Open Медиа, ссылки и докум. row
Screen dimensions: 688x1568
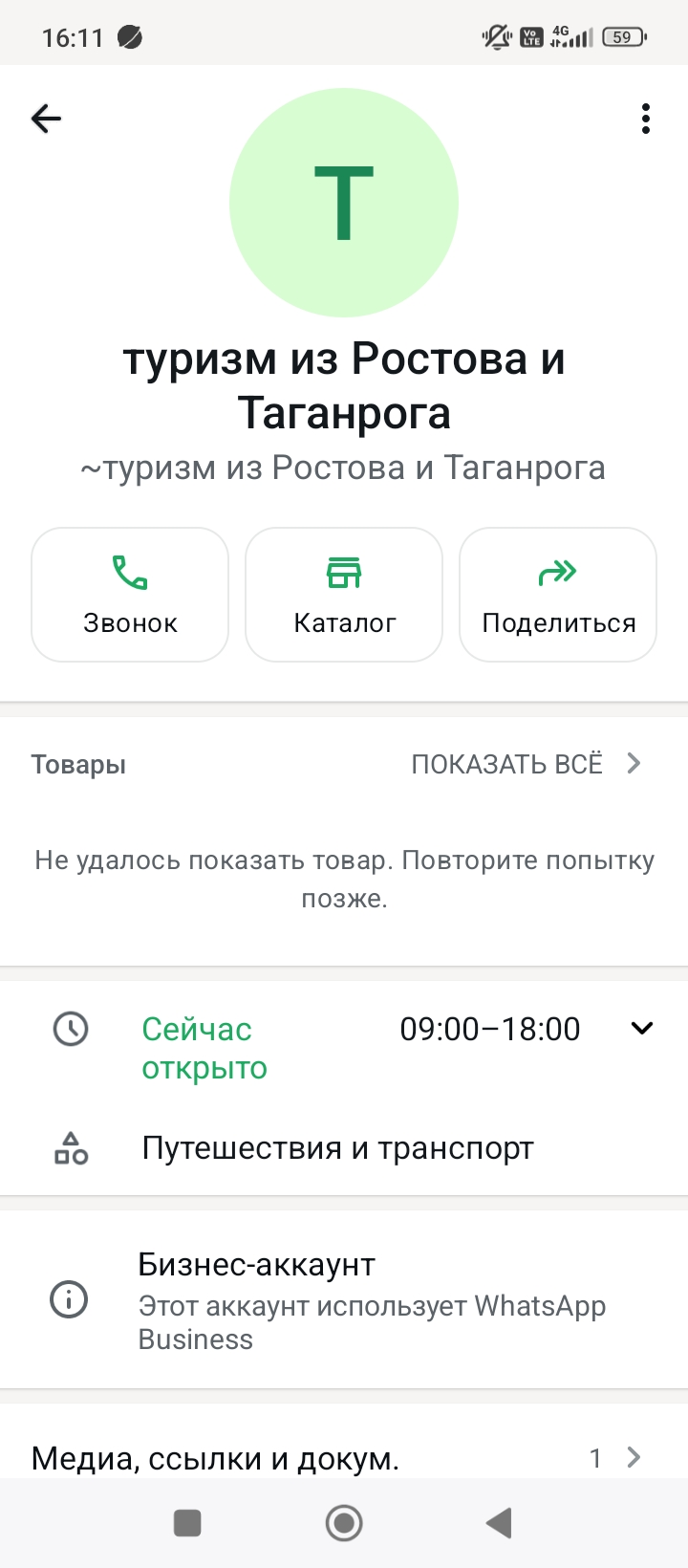[334, 1457]
